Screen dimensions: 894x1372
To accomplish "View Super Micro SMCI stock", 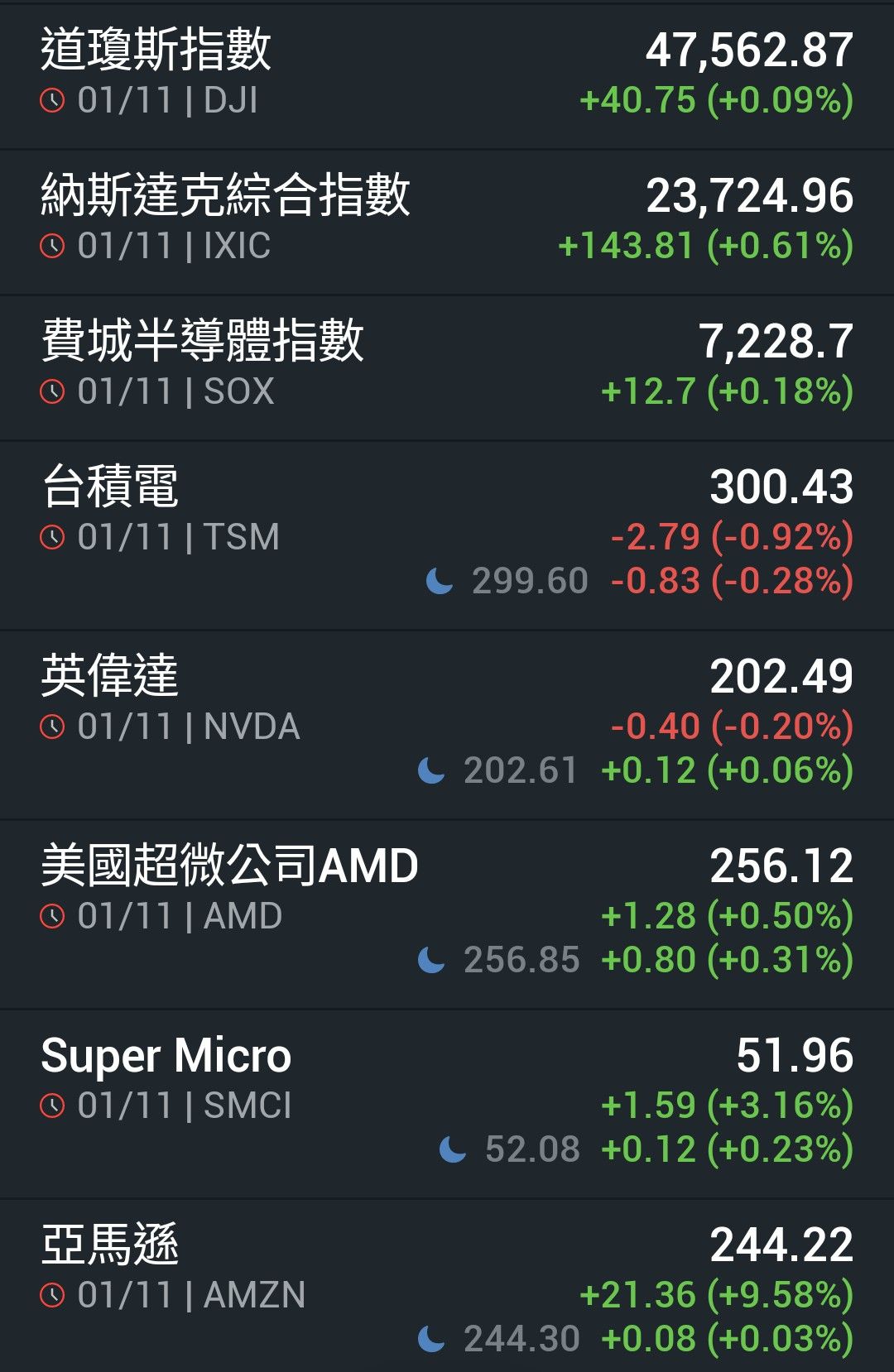I will point(447,1103).
